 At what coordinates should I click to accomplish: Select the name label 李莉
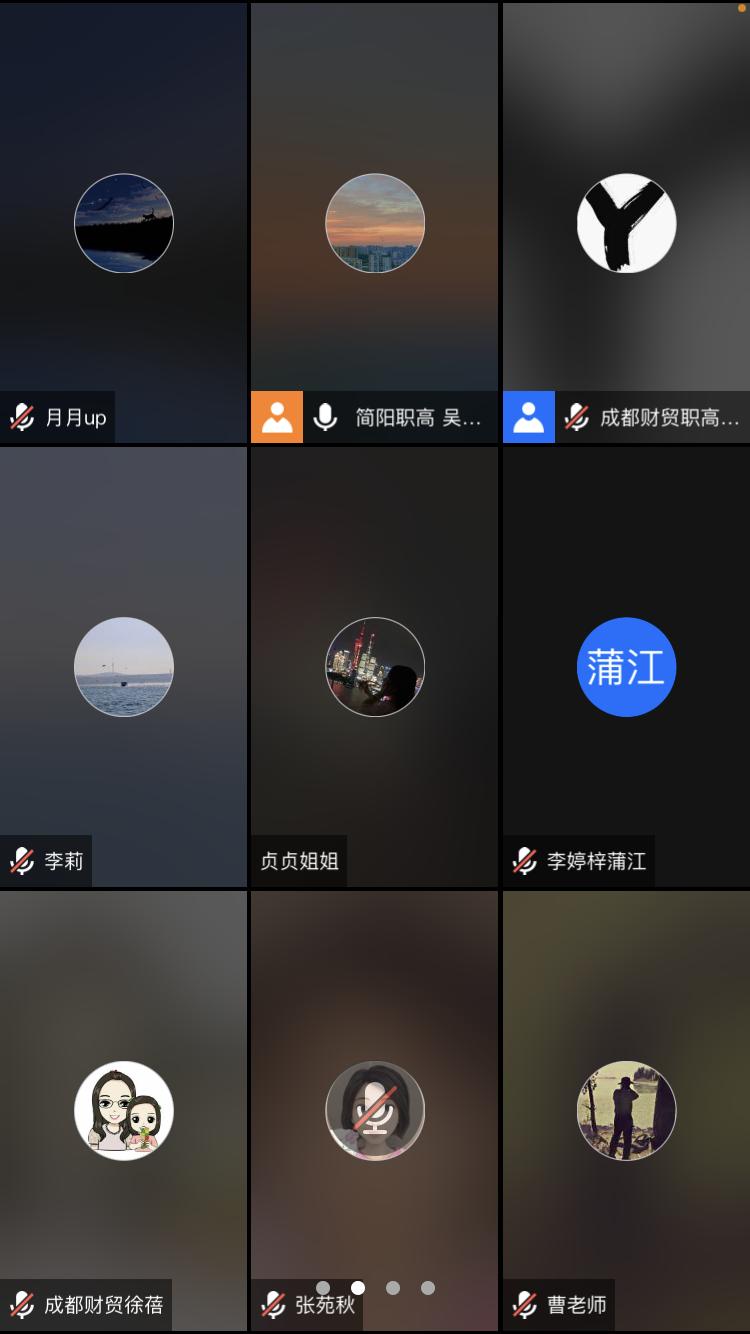pos(64,861)
